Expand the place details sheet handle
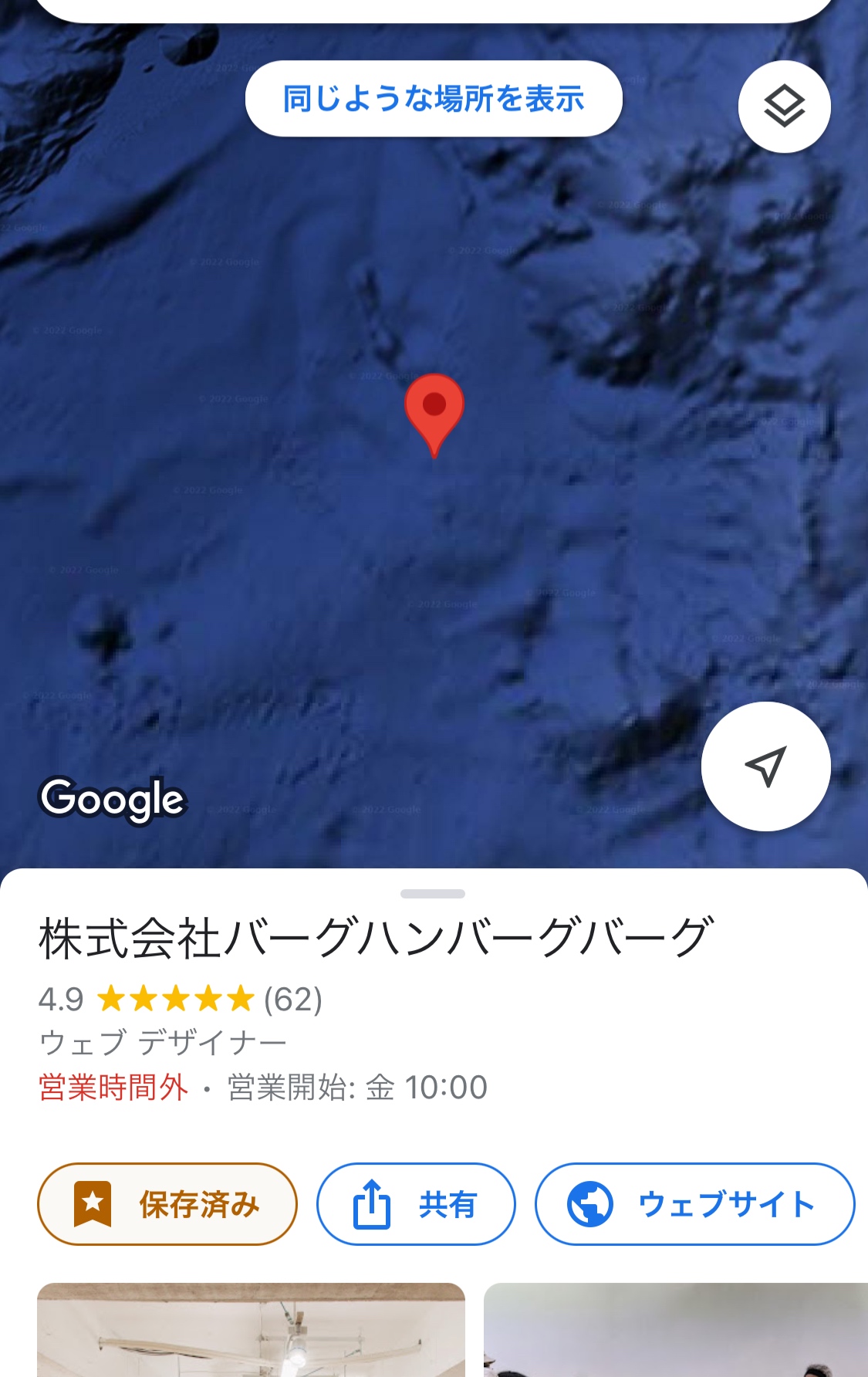Viewport: 868px width, 1377px height. point(433,894)
